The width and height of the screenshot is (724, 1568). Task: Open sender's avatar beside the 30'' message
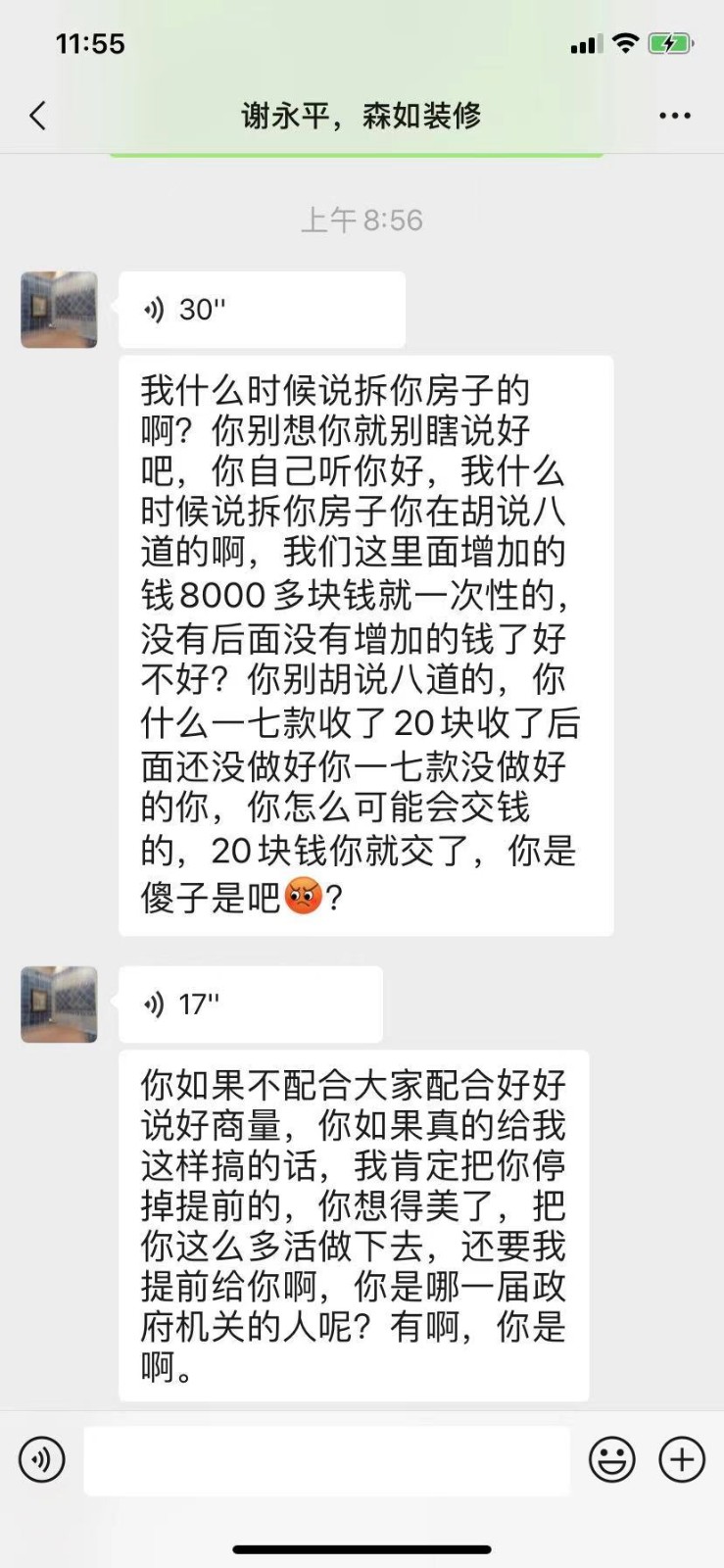point(59,310)
